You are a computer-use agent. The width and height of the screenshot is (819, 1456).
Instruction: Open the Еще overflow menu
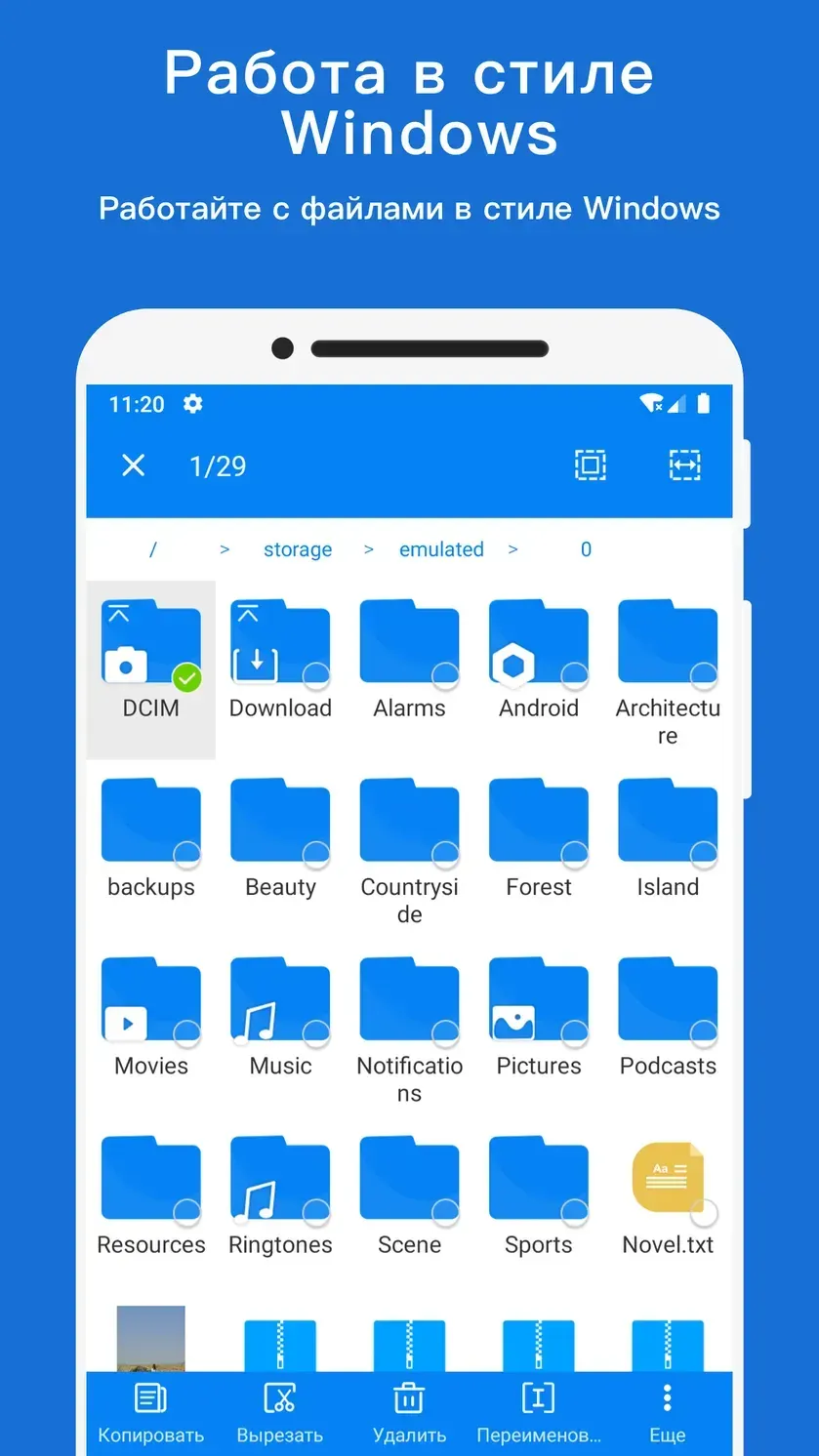[x=667, y=1397]
